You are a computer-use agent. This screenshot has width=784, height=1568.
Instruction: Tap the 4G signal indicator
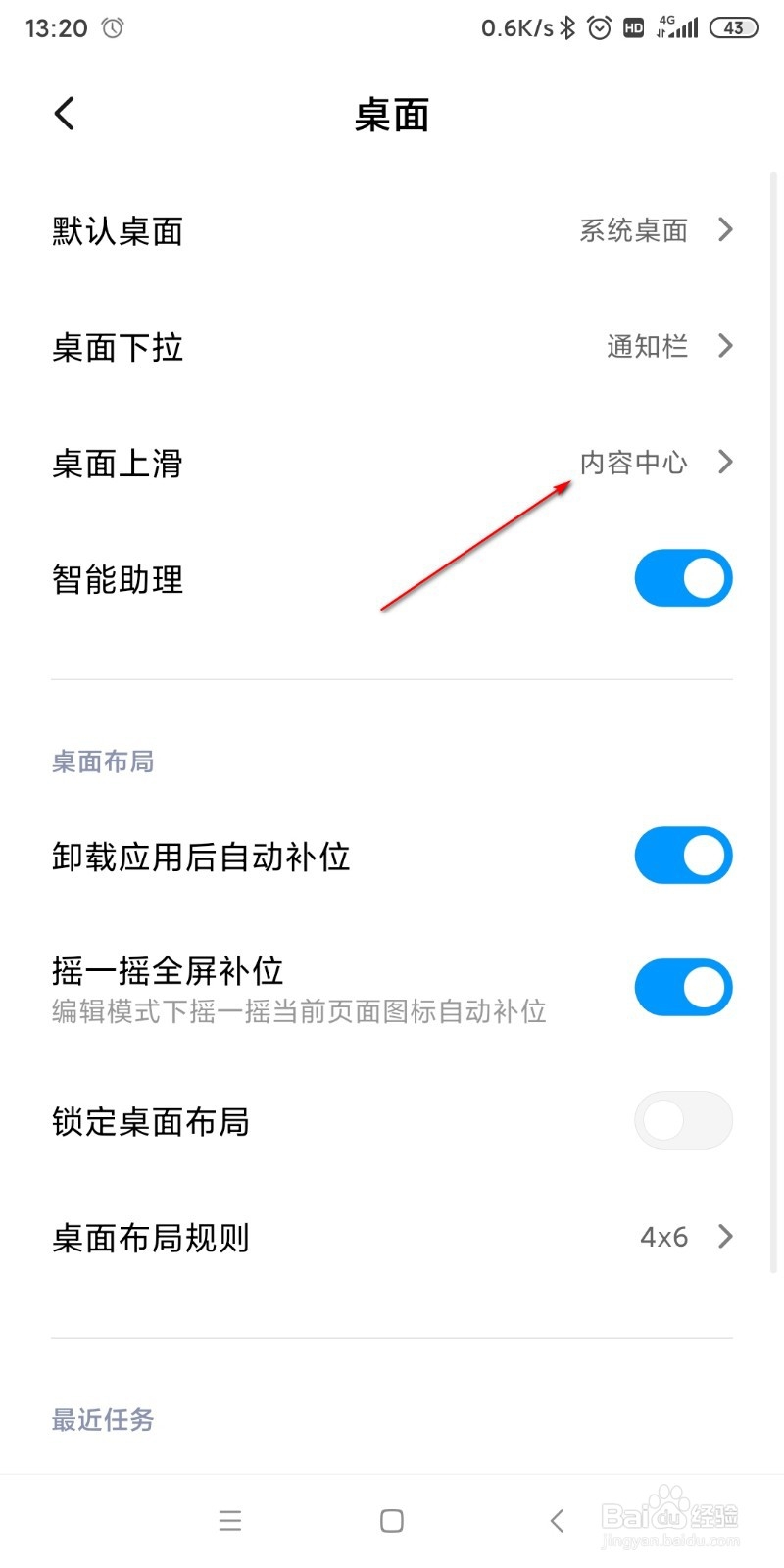coord(679,27)
